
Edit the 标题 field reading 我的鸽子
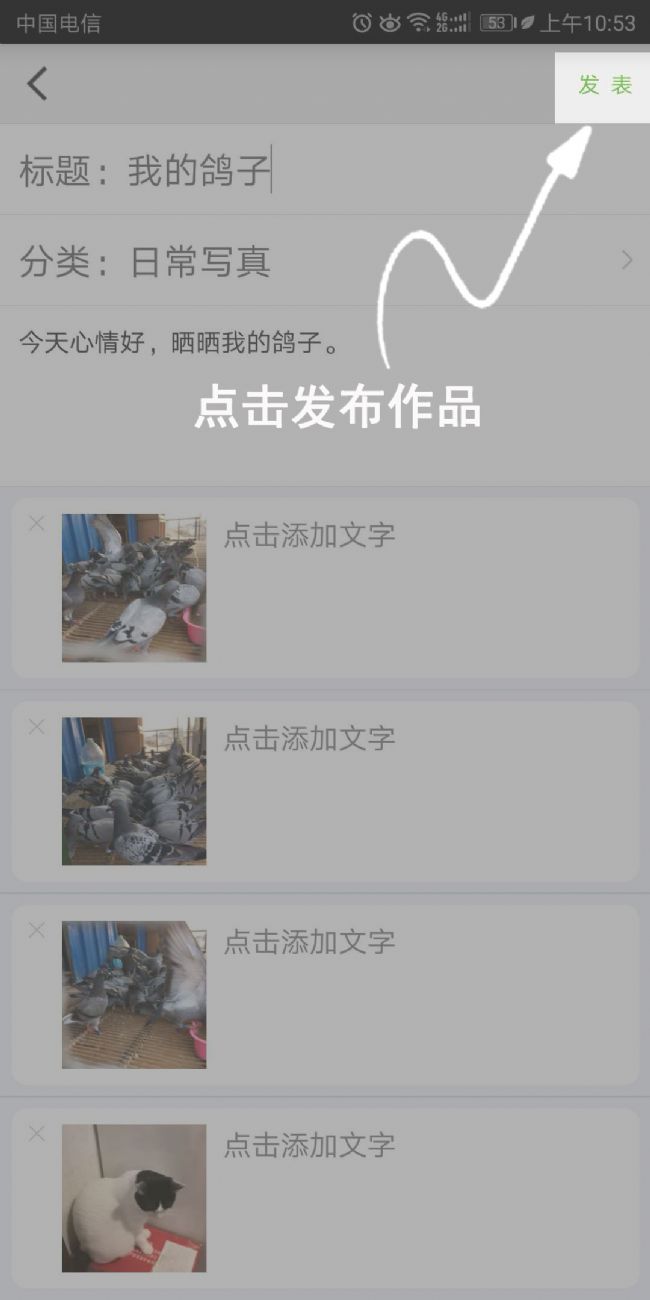point(200,171)
